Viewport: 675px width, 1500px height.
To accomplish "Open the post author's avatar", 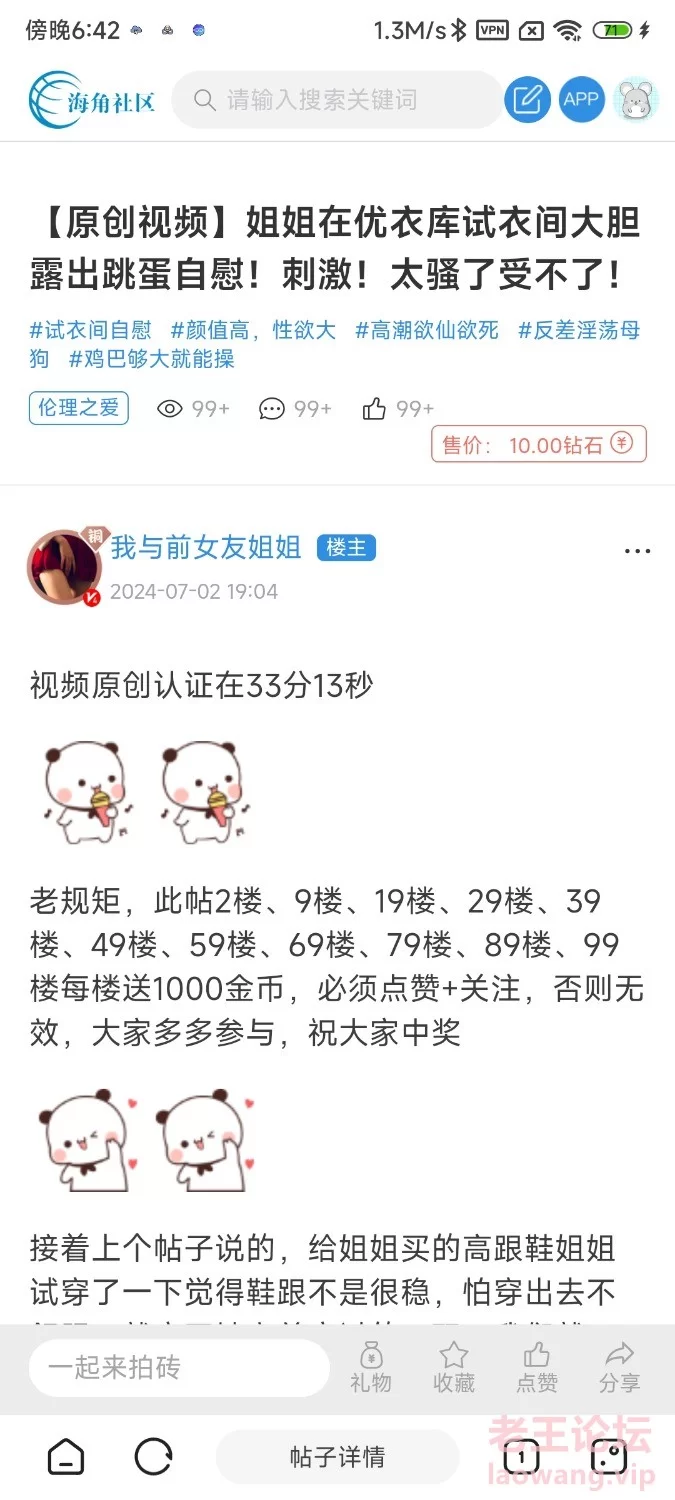I will pyautogui.click(x=64, y=568).
